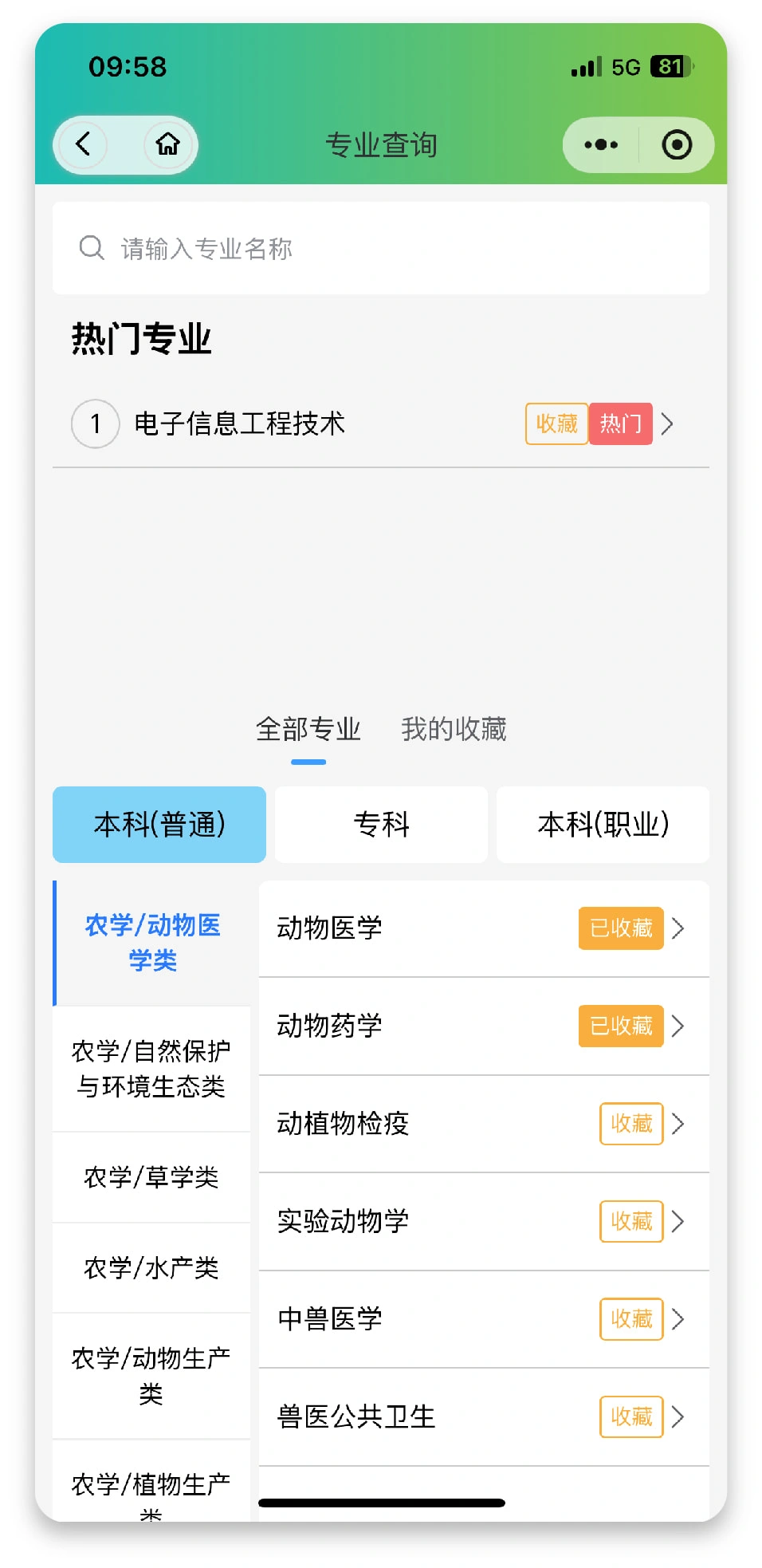The height and width of the screenshot is (1568, 762).
Task: Select category 农学/动物生产类
Action: click(x=151, y=1376)
